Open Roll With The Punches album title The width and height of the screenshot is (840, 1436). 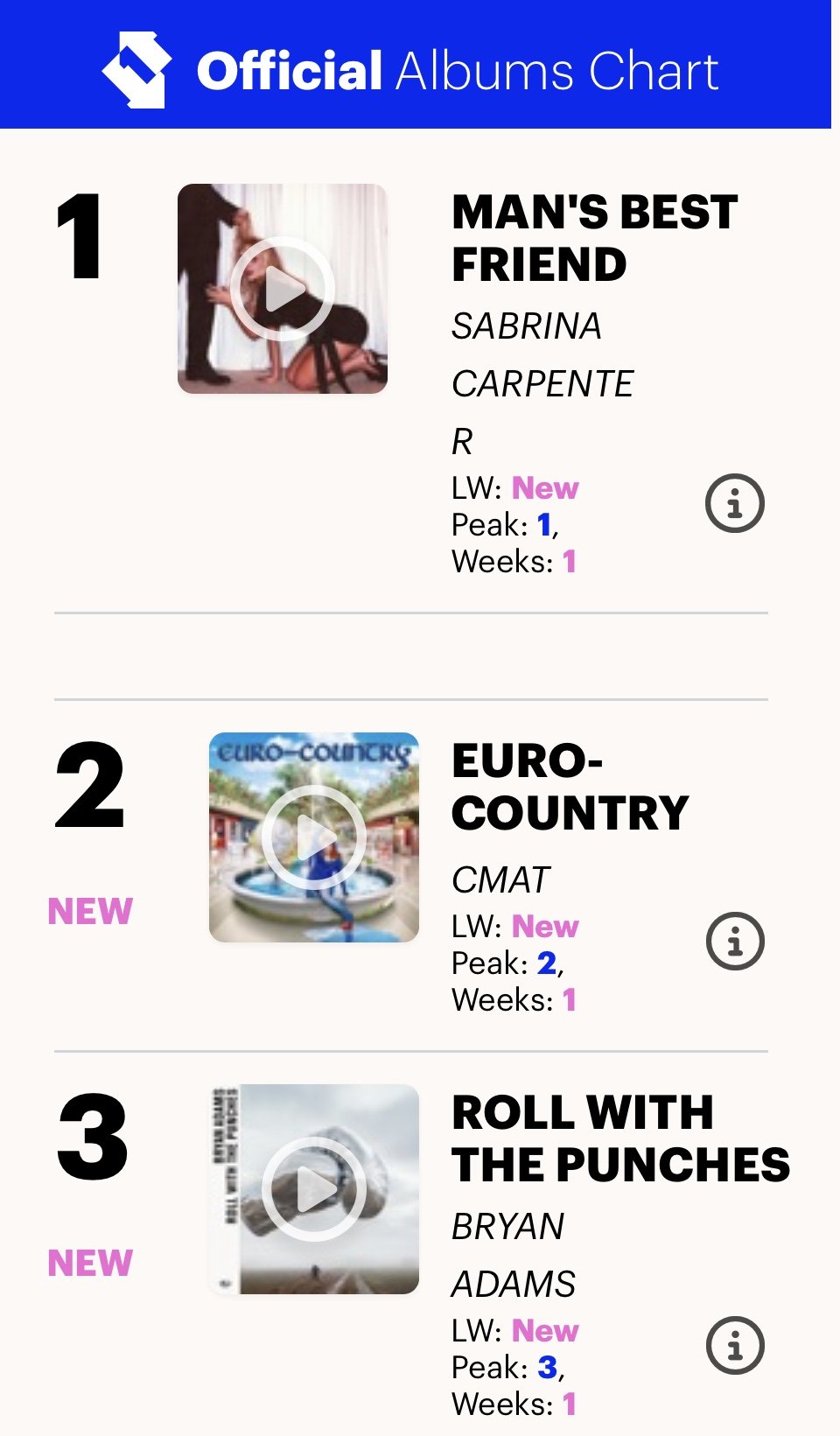(620, 1138)
